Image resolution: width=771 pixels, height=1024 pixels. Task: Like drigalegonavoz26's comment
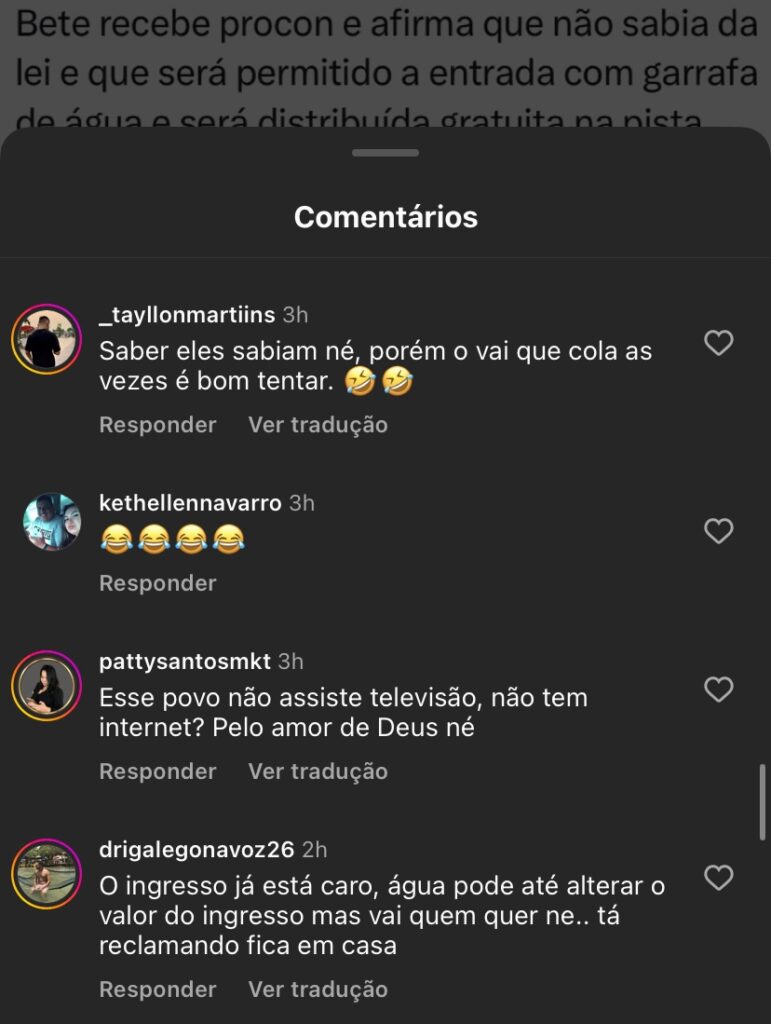[718, 878]
